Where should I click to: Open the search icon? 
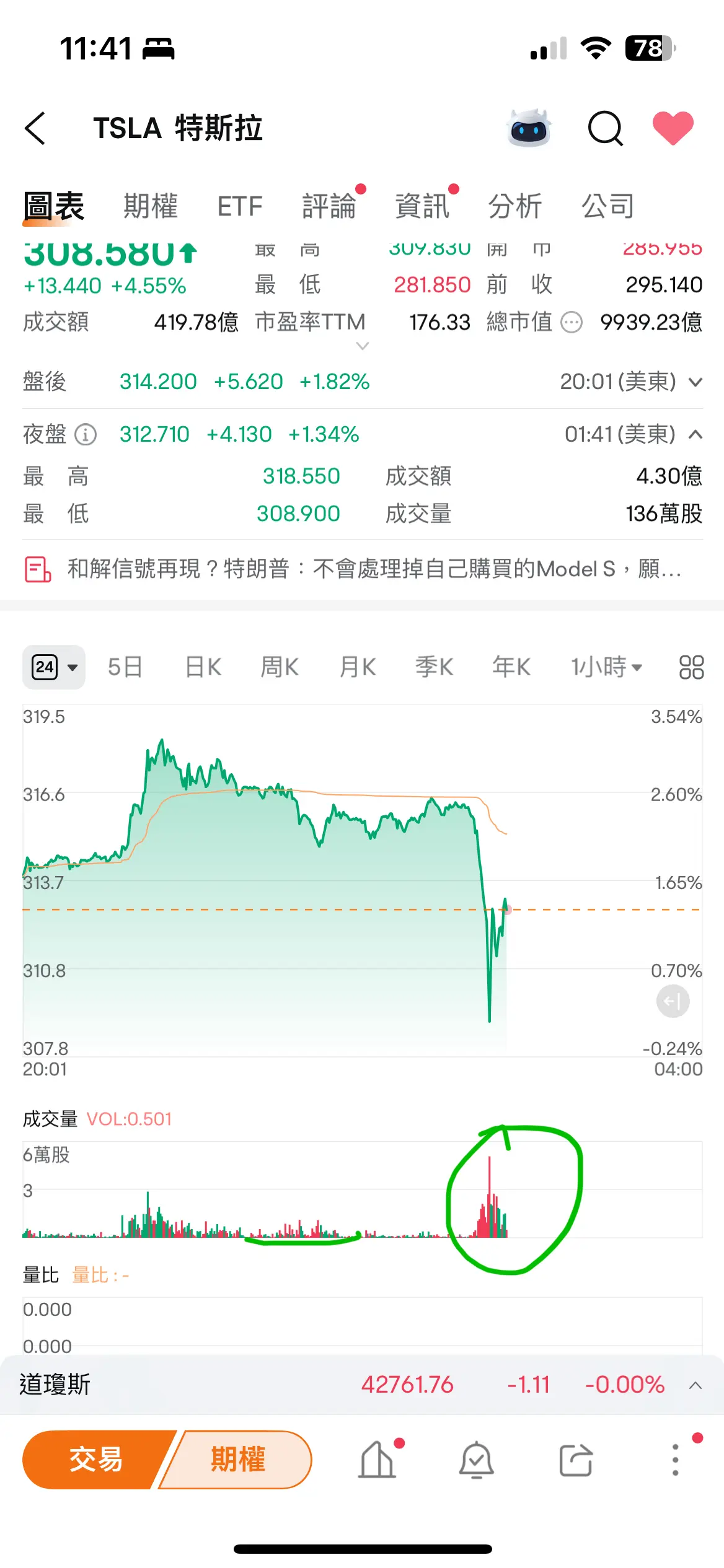coord(606,128)
